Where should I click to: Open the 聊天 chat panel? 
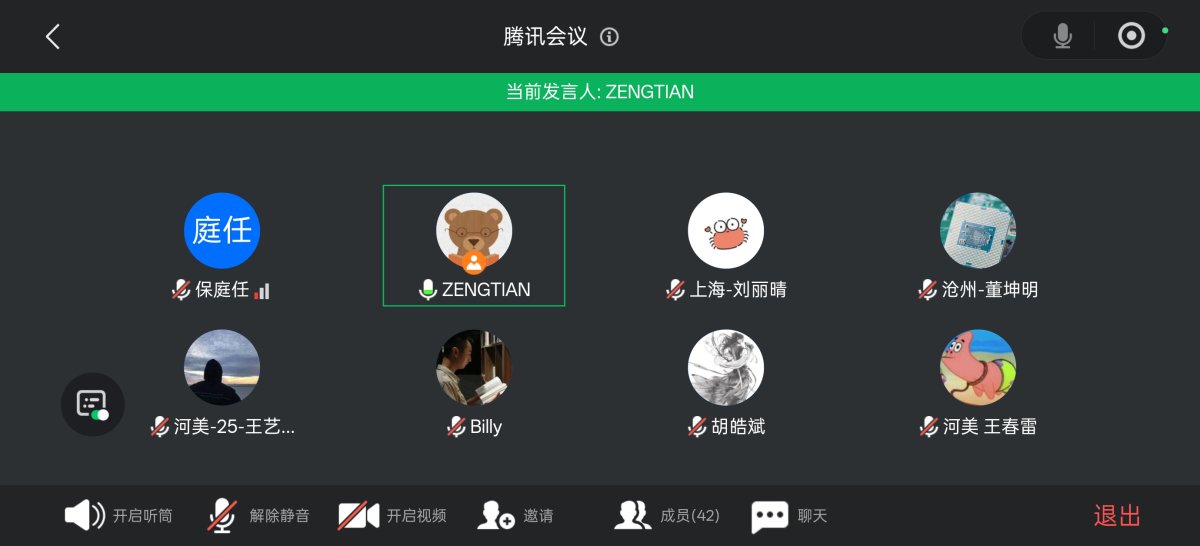click(x=789, y=516)
